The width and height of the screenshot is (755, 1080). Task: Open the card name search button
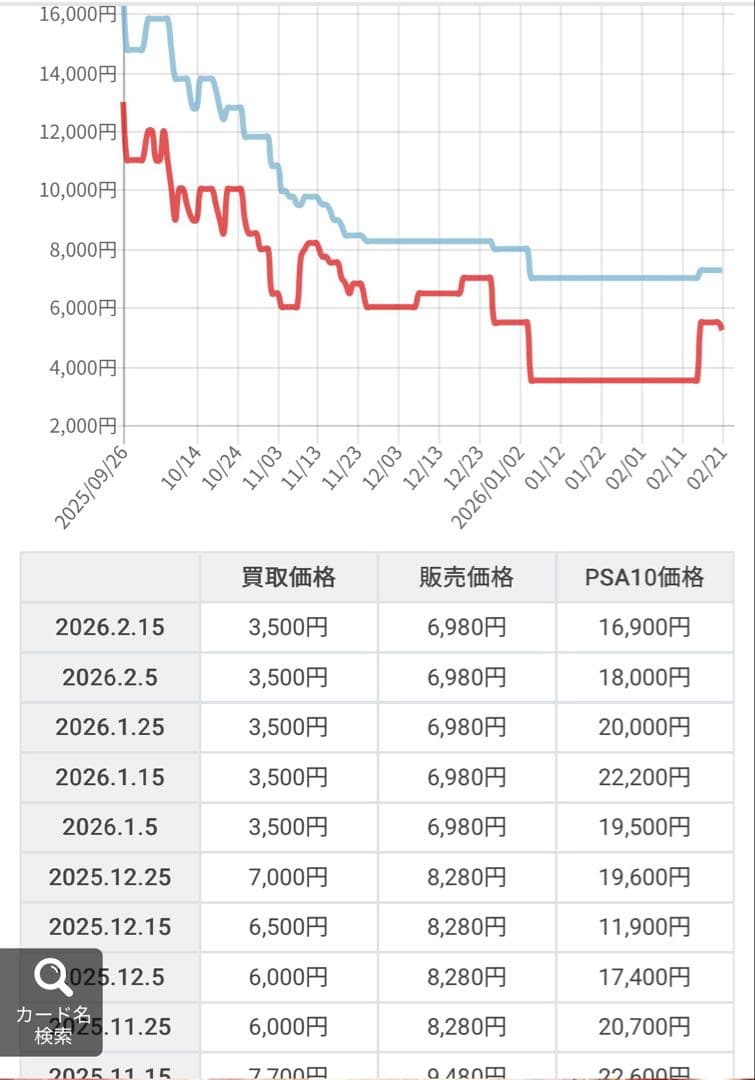51,1000
